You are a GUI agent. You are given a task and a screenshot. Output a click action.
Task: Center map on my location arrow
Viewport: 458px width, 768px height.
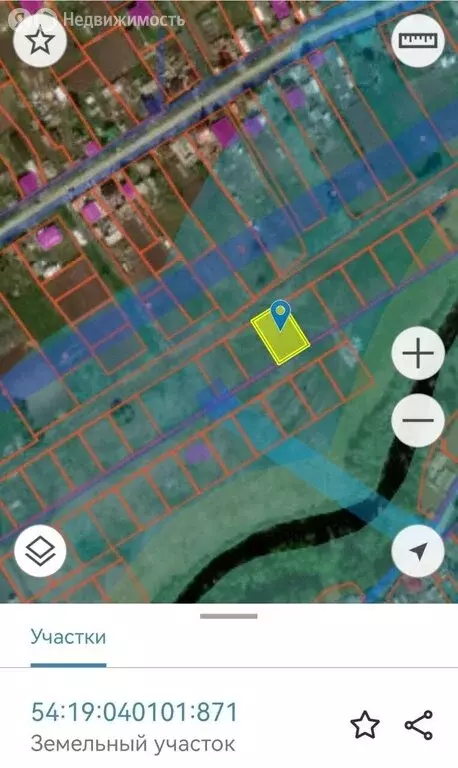click(418, 552)
